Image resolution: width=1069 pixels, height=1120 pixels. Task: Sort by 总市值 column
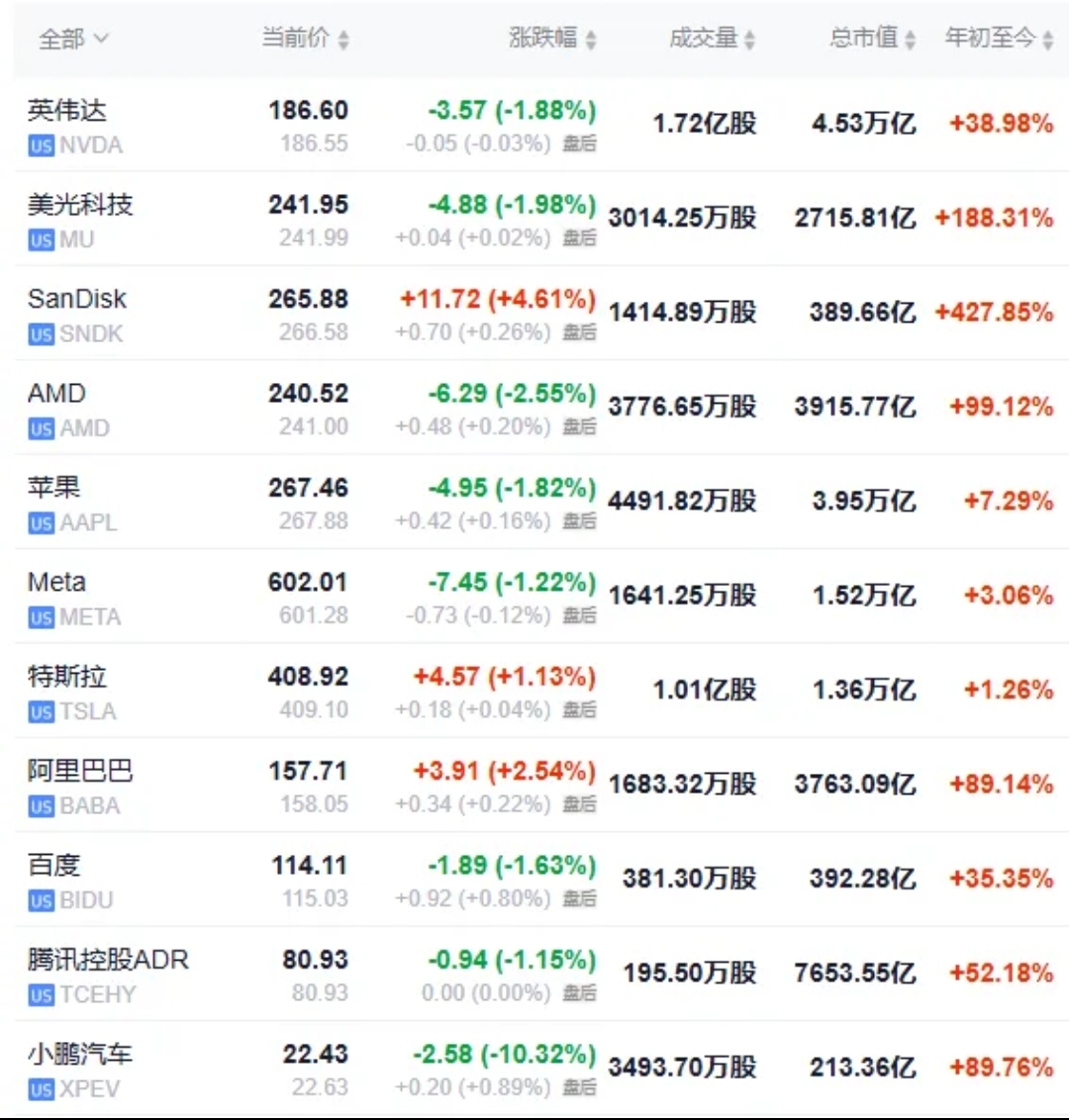coord(872,39)
